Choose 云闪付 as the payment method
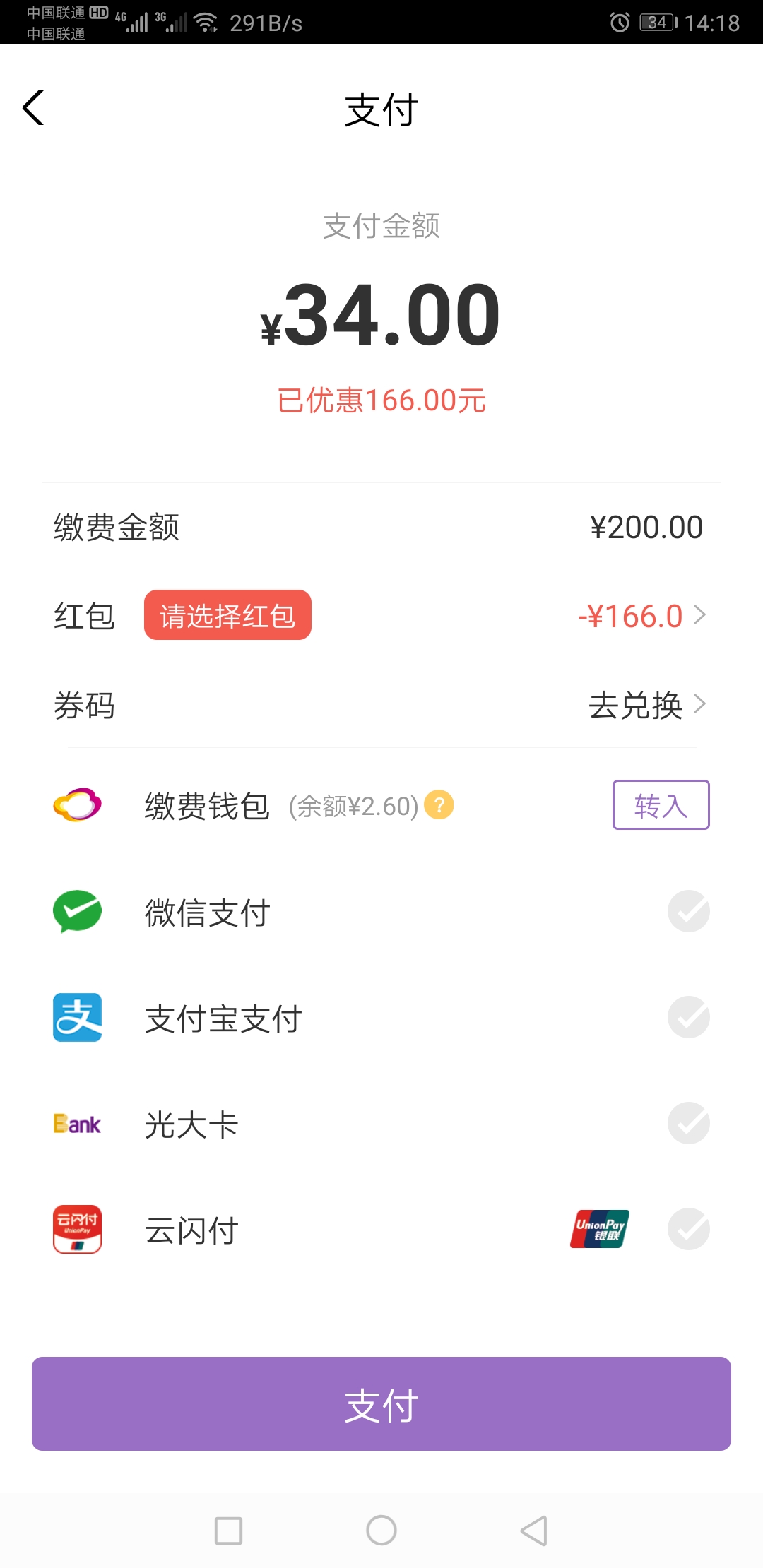The width and height of the screenshot is (763, 1568). 381,1230
